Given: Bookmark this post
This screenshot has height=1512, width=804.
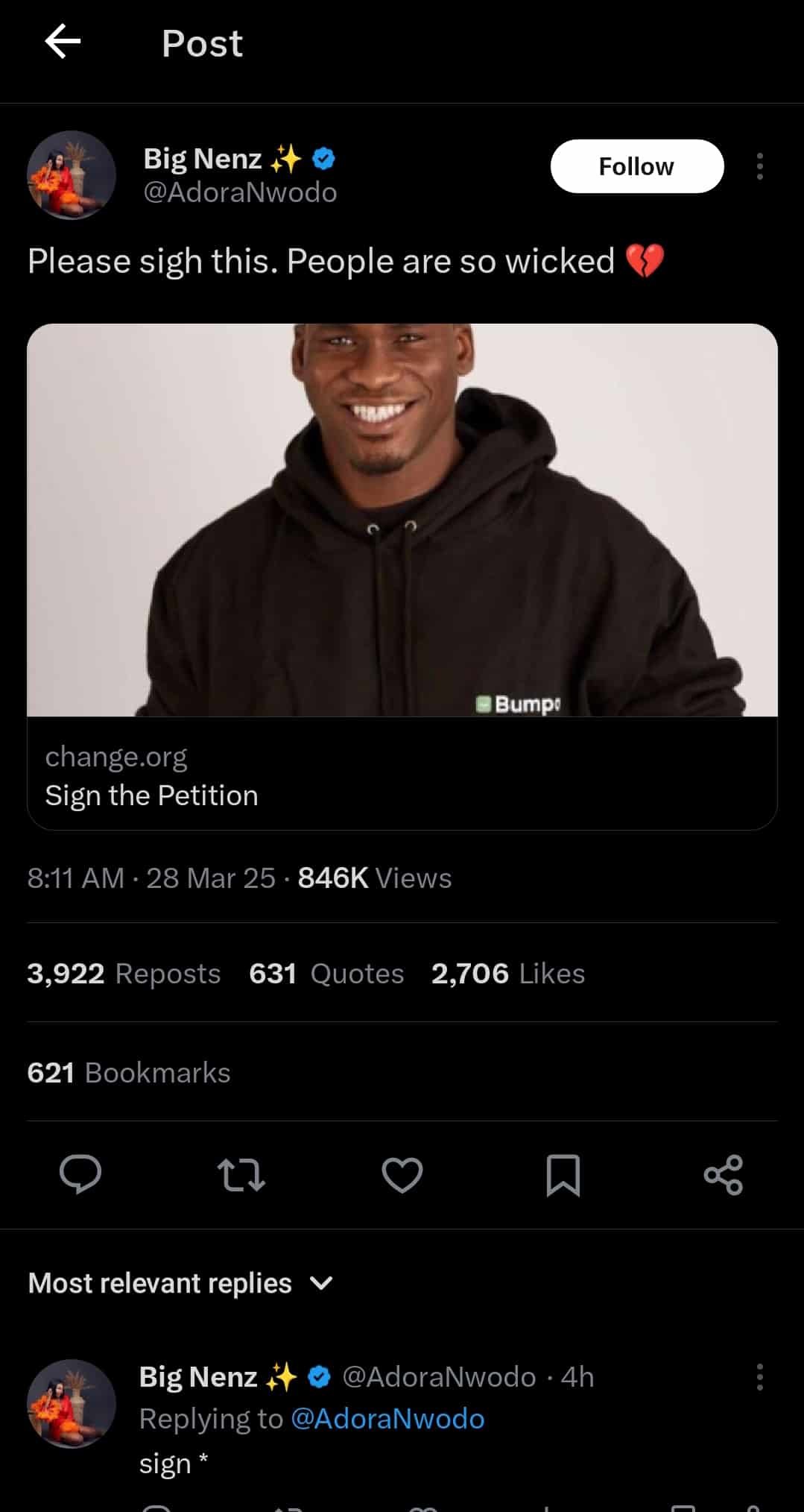Looking at the screenshot, I should pyautogui.click(x=563, y=1174).
